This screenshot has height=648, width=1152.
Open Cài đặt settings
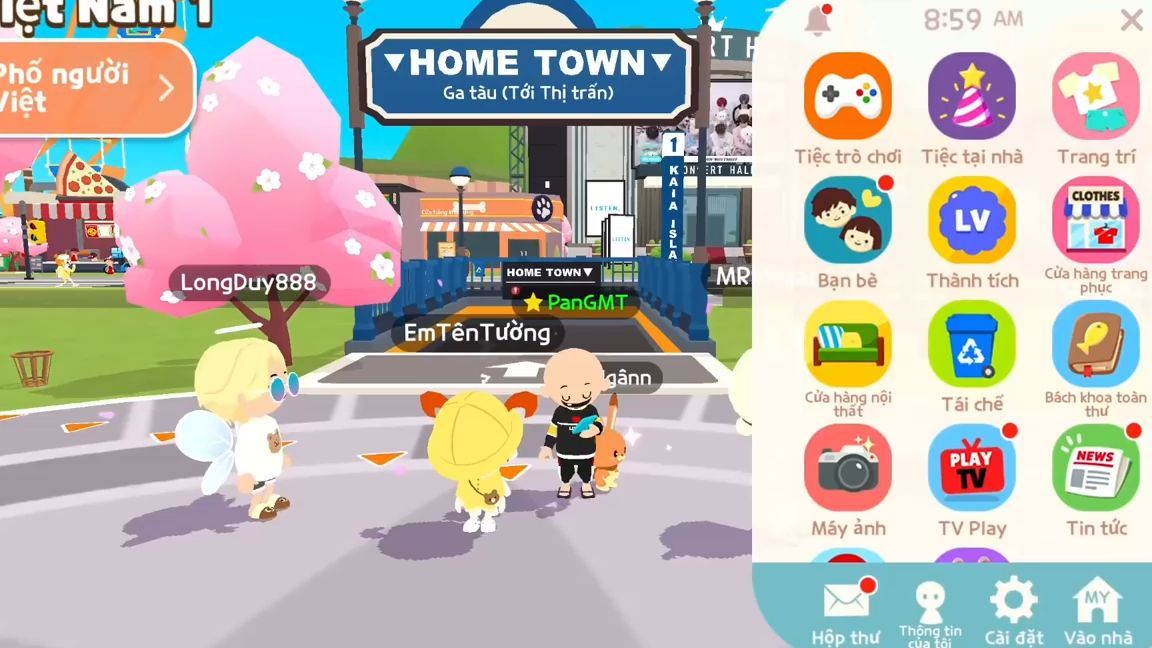(1013, 609)
